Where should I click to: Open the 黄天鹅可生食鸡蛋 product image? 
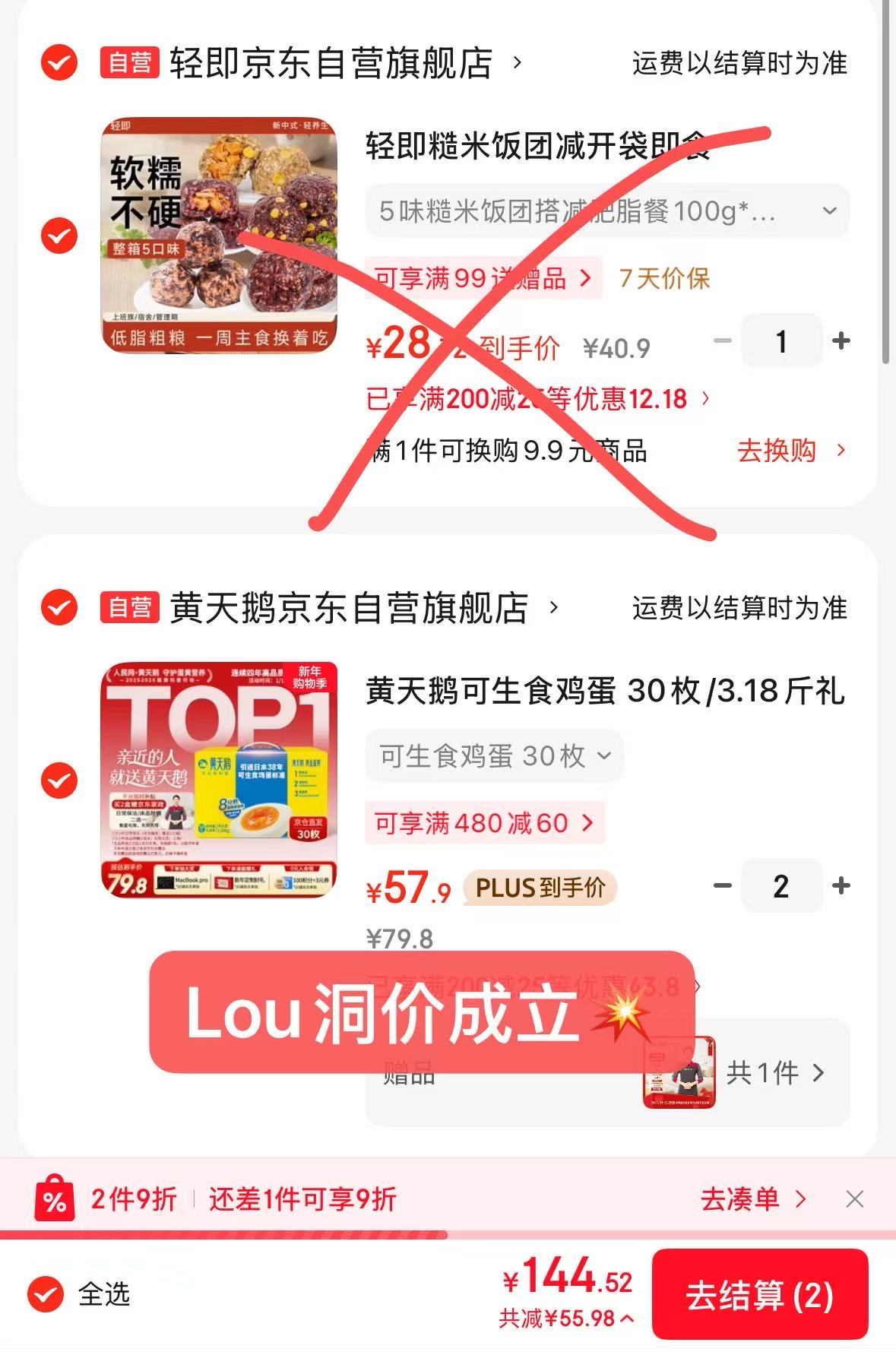click(219, 780)
